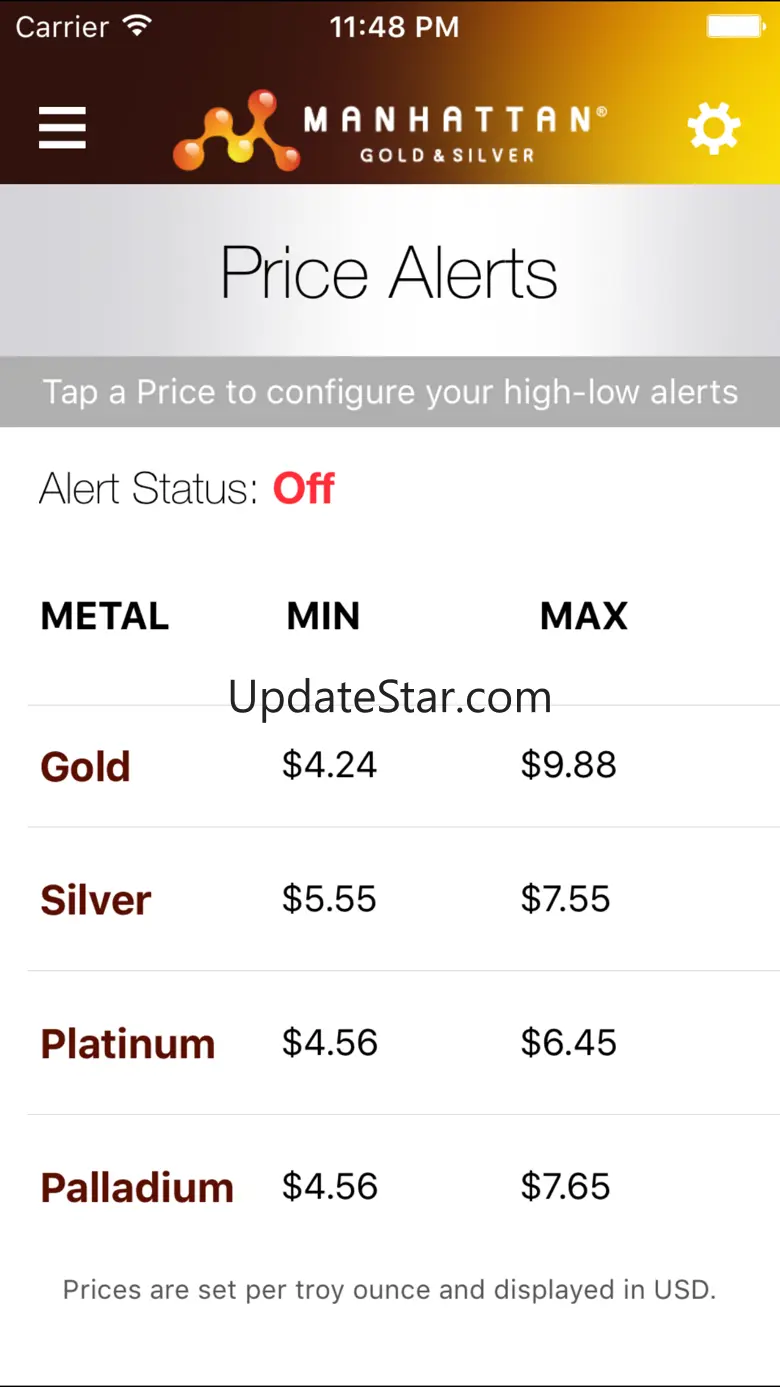
Task: Set the Gold minimum price alert
Action: (329, 765)
